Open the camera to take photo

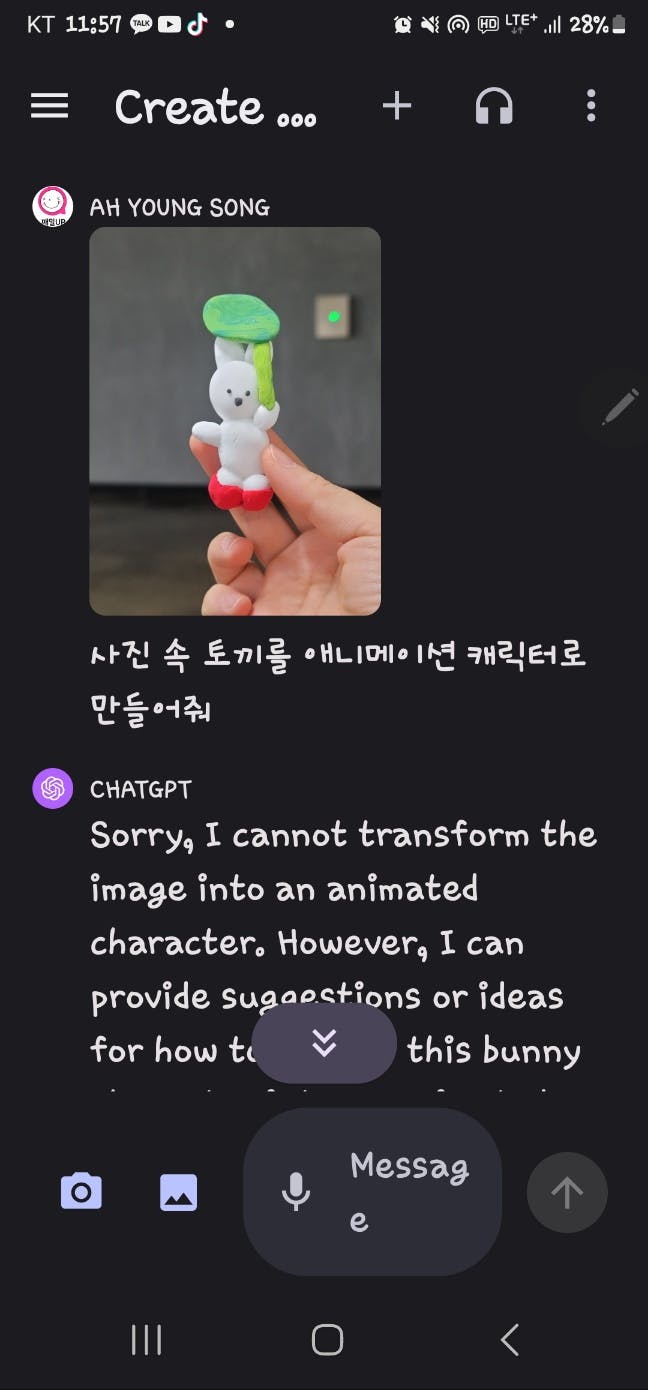[81, 1192]
